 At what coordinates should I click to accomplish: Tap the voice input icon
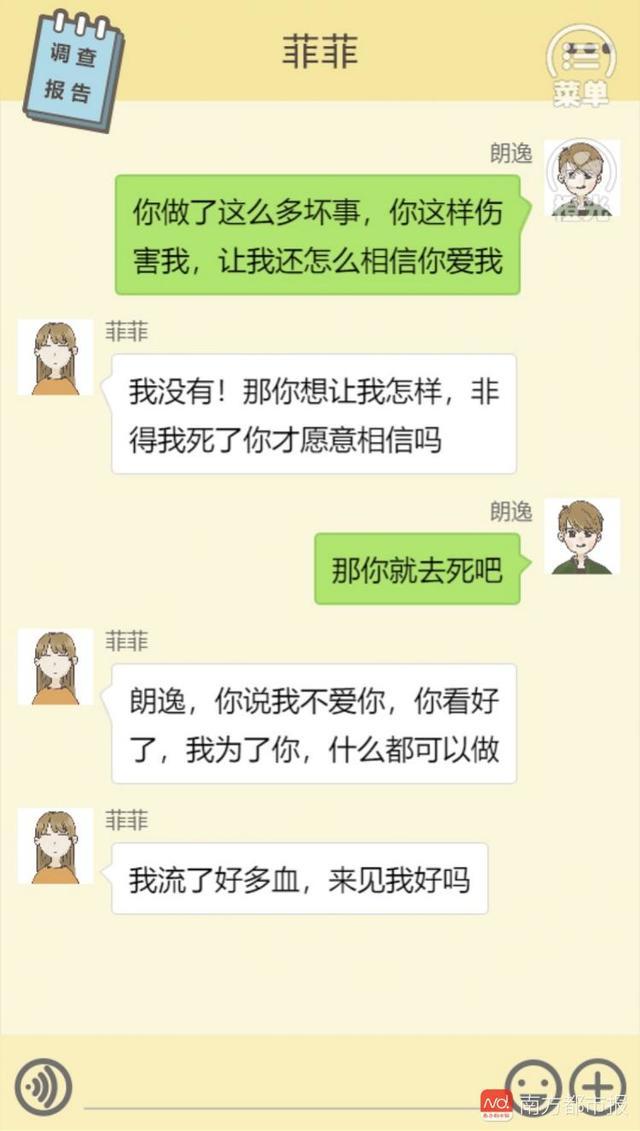[x=43, y=1087]
